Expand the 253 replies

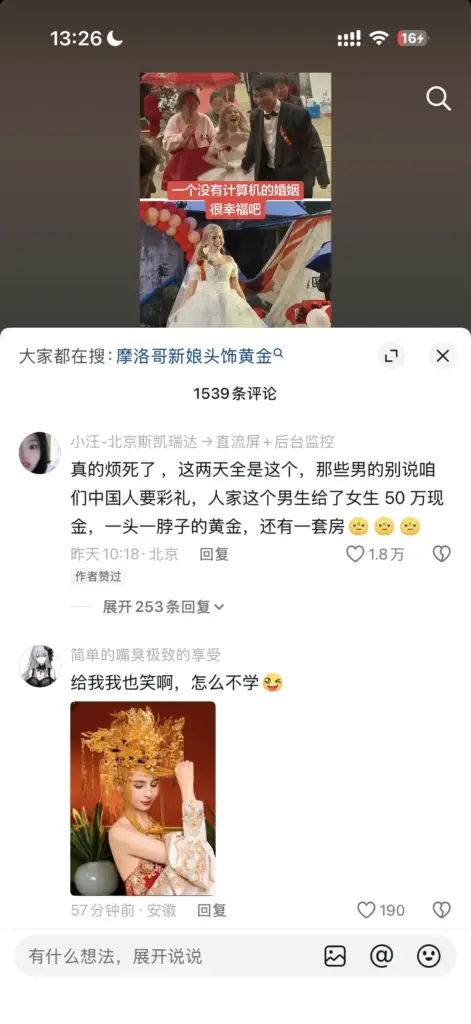pyautogui.click(x=163, y=607)
